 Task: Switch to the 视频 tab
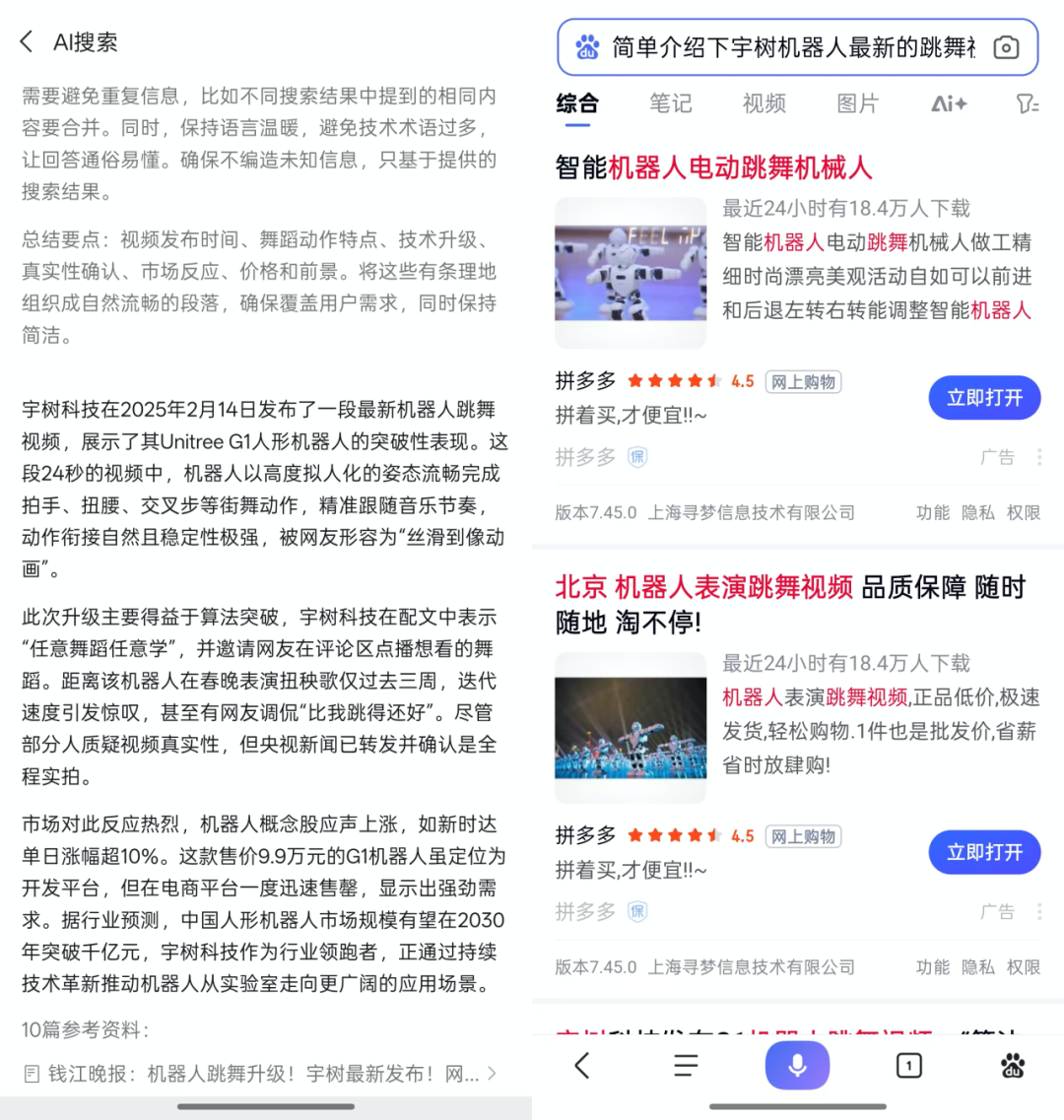764,103
